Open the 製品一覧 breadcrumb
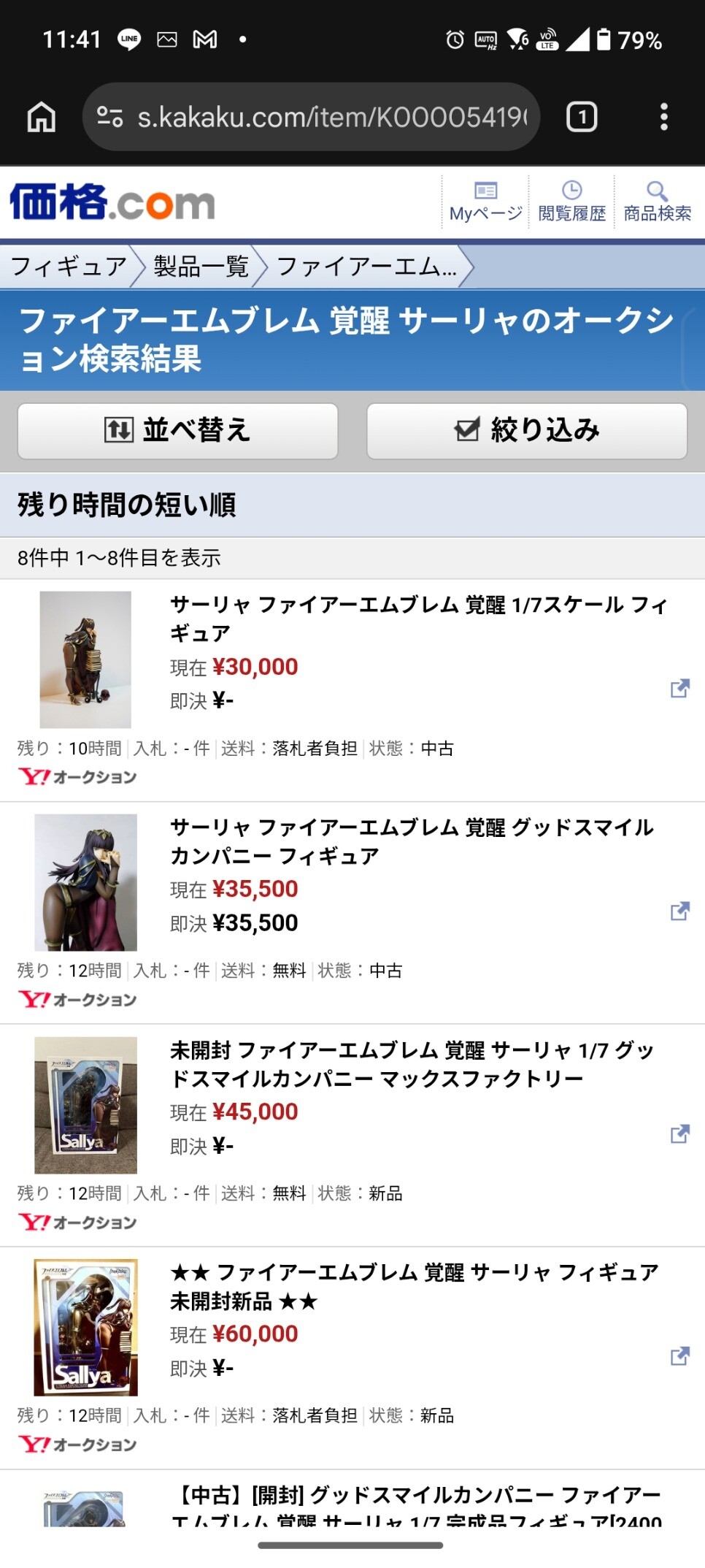Viewport: 705px width, 1568px height. (201, 267)
